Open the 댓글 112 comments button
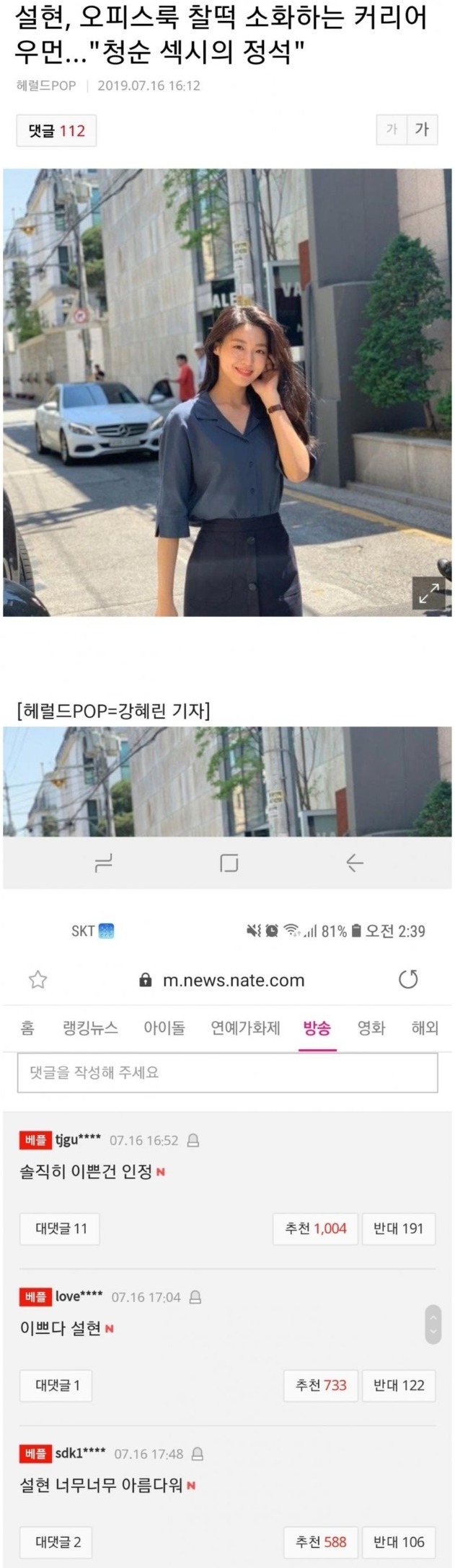Screen dimensions: 455x1568 pyautogui.click(x=56, y=130)
